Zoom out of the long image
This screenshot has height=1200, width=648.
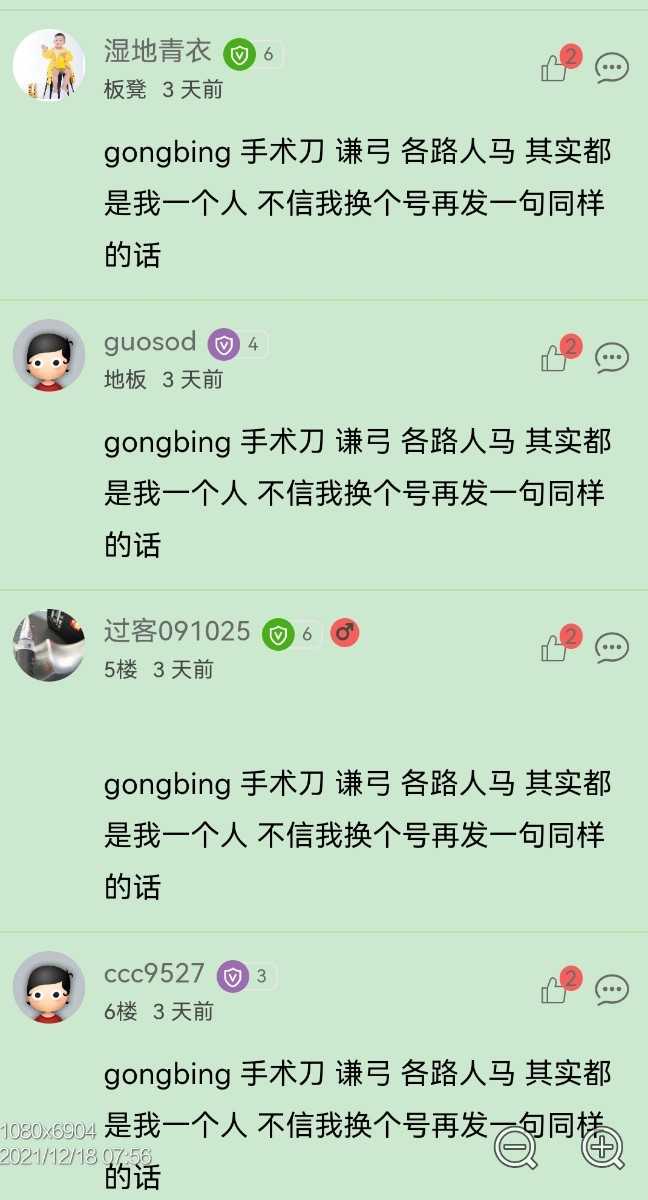click(517, 1147)
